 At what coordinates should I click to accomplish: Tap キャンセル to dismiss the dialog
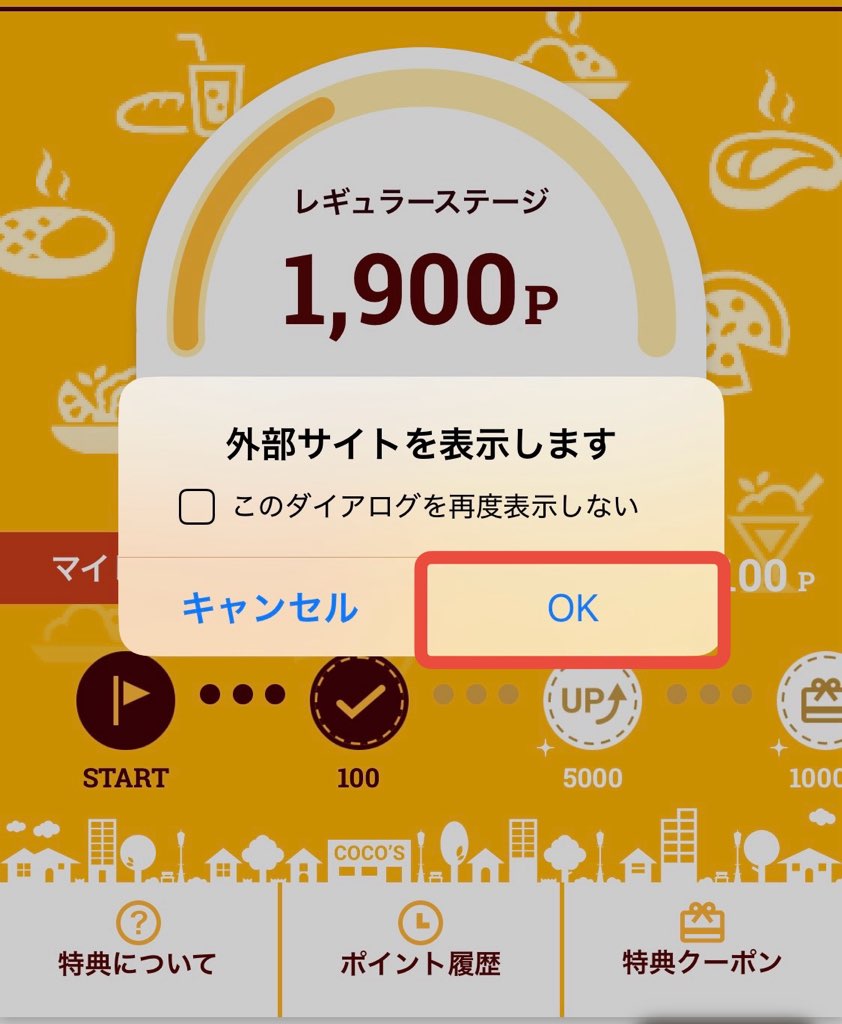click(x=269, y=607)
